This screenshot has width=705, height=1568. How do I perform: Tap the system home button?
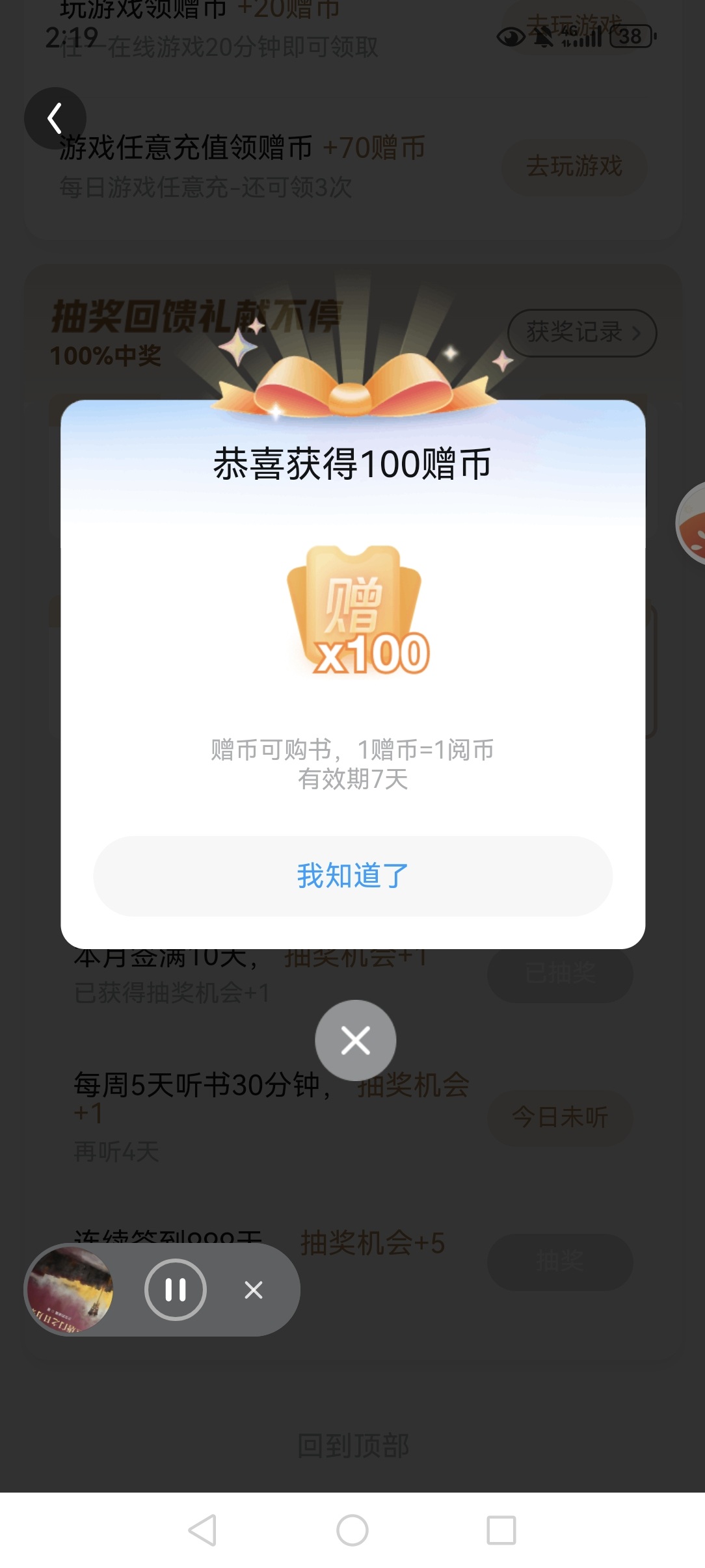352,1530
